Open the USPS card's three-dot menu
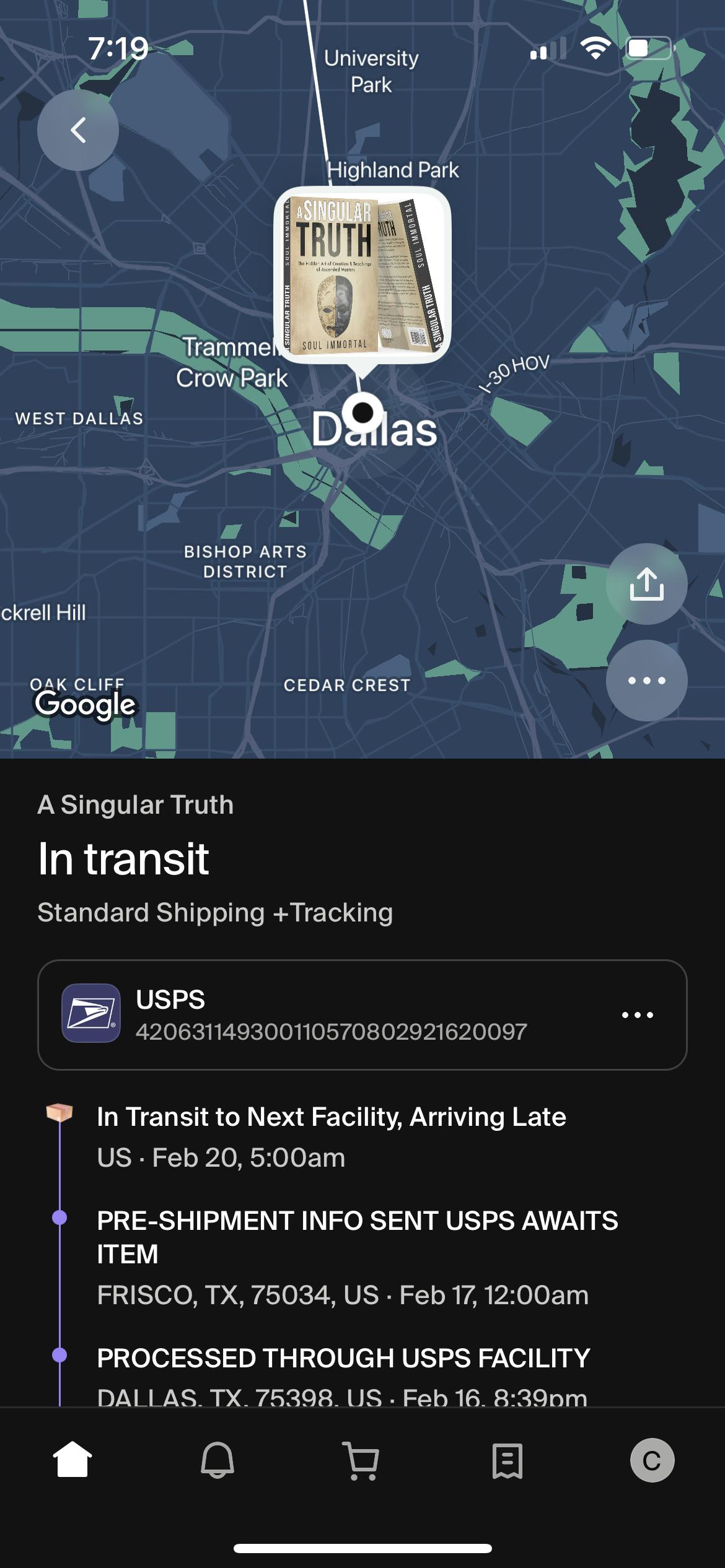This screenshot has width=725, height=1568. click(637, 1014)
